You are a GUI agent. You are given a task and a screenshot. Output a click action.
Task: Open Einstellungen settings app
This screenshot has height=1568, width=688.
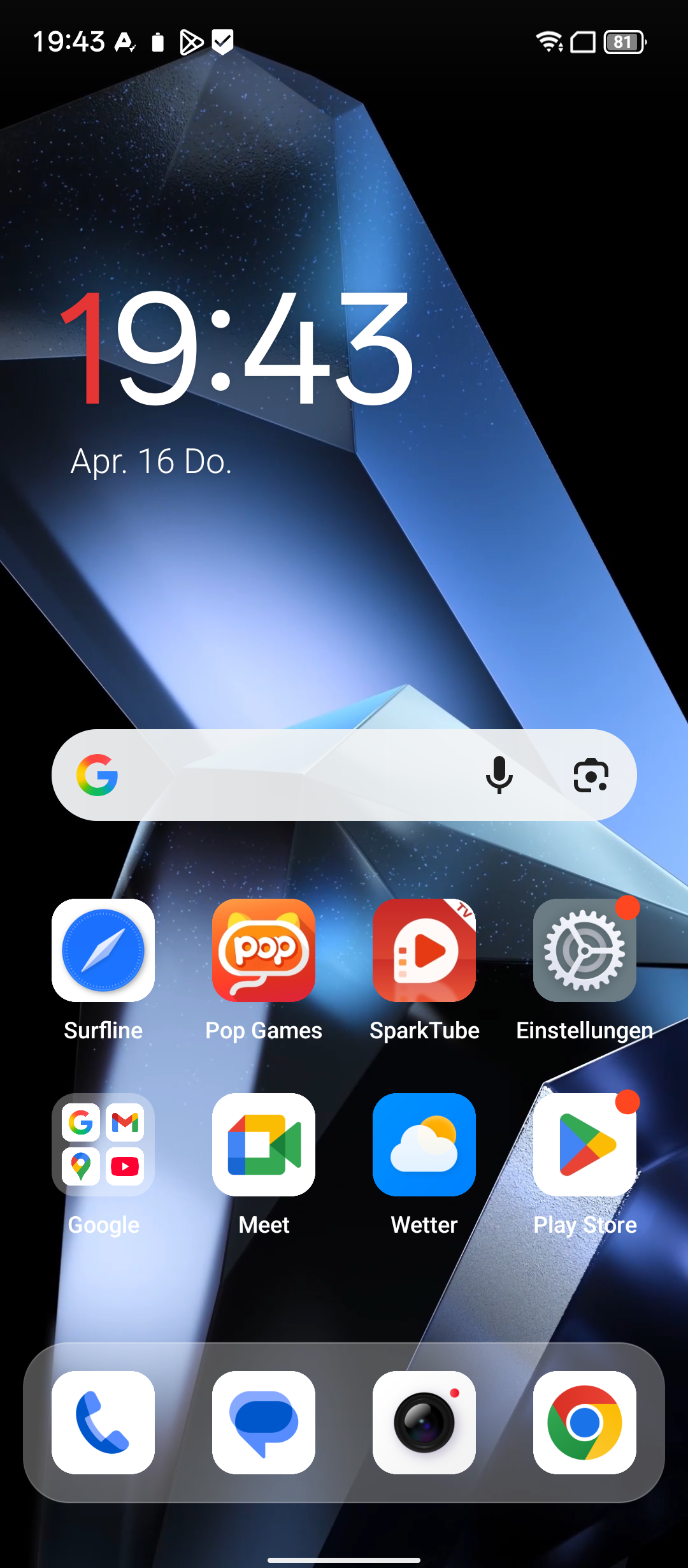[585, 950]
